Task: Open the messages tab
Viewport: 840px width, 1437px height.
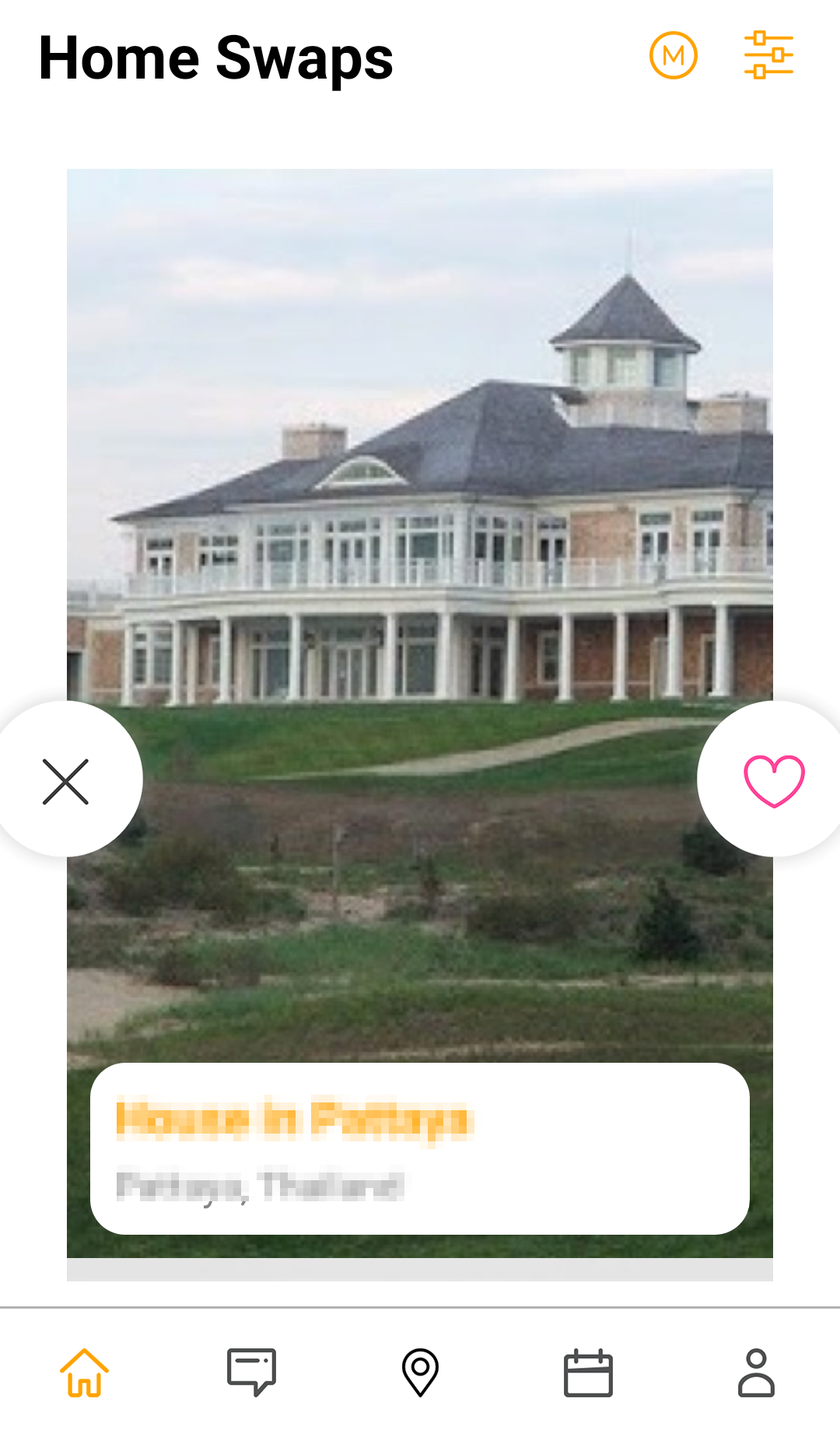Action: pyautogui.click(x=251, y=1372)
